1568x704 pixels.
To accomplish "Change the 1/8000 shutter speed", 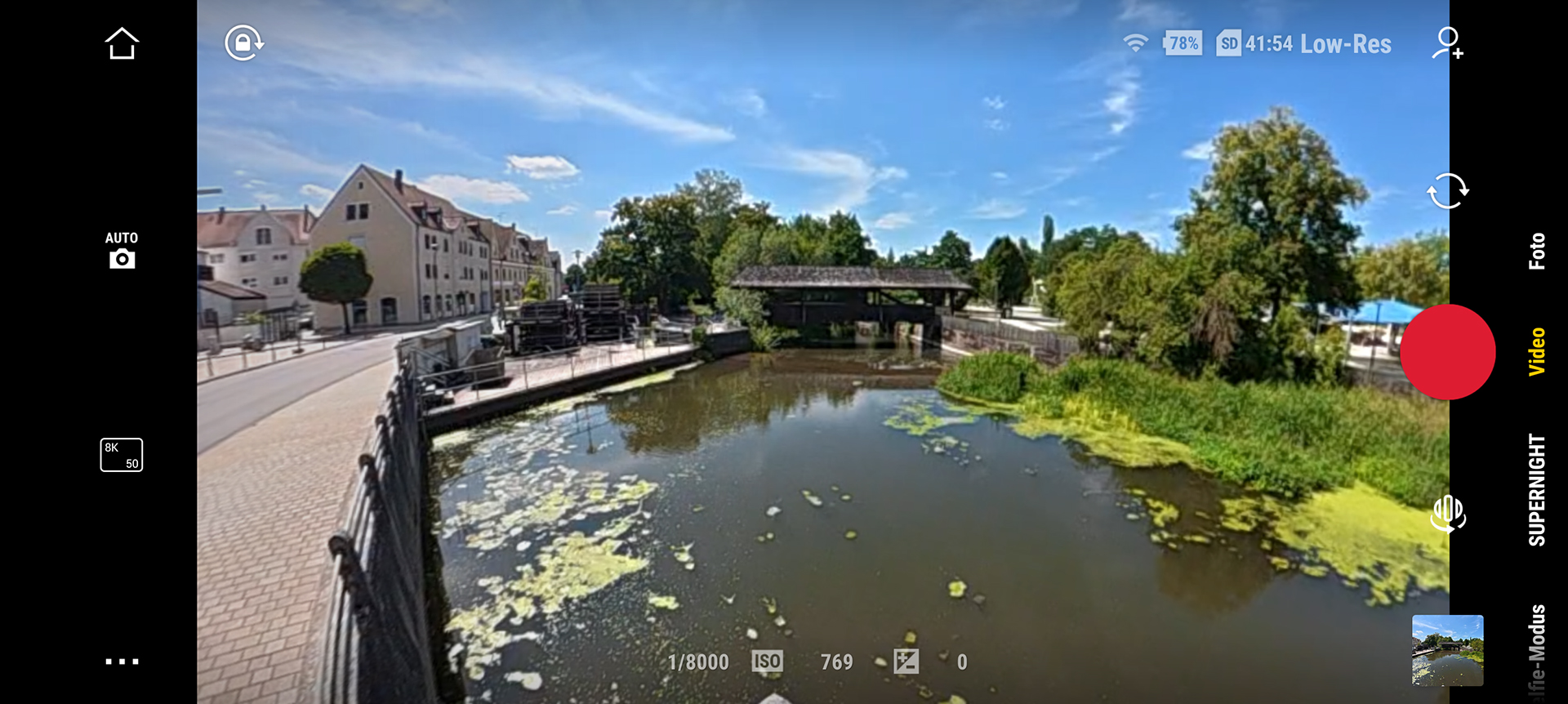I will point(698,662).
